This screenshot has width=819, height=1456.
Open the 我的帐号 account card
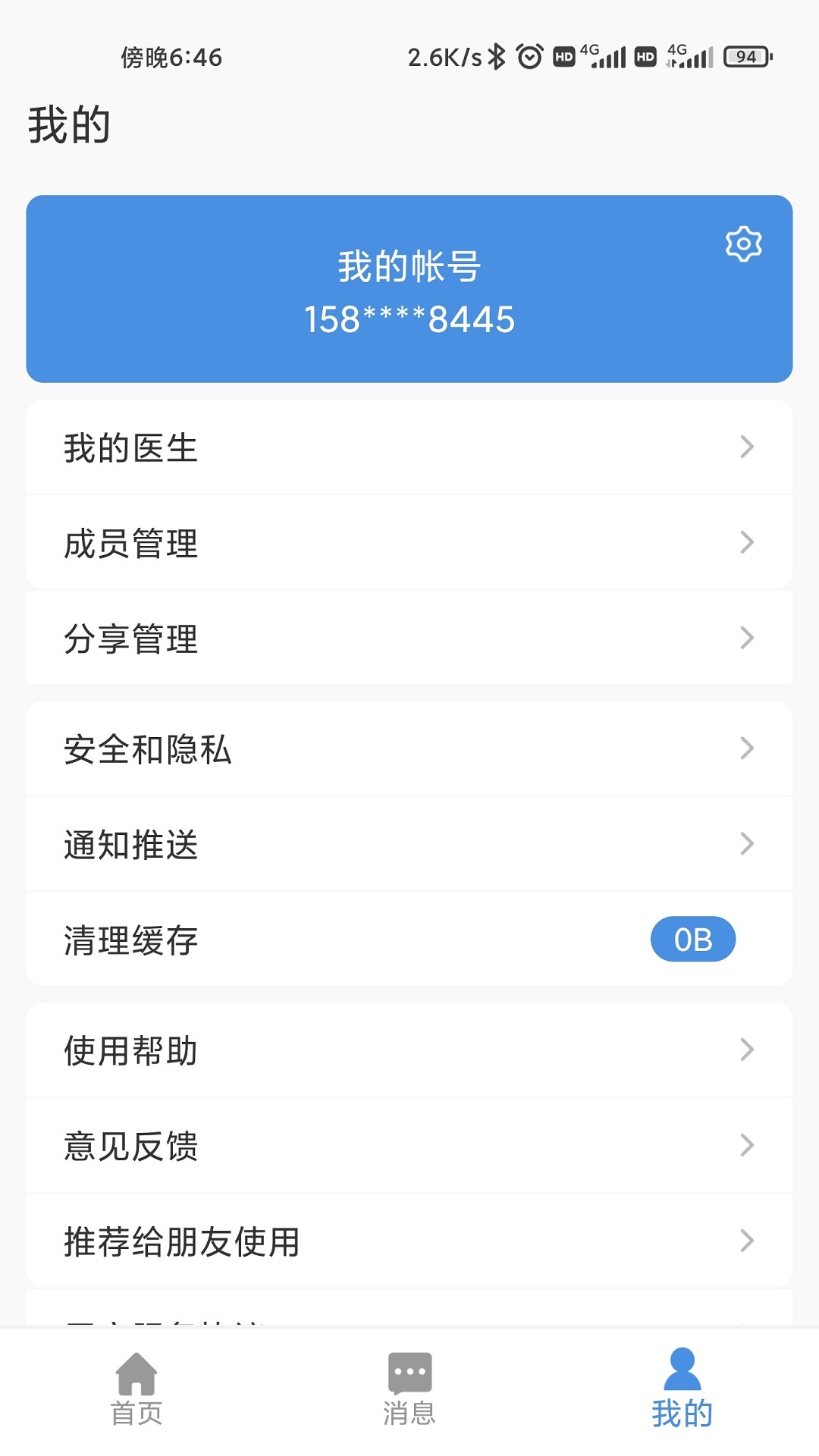(x=409, y=292)
